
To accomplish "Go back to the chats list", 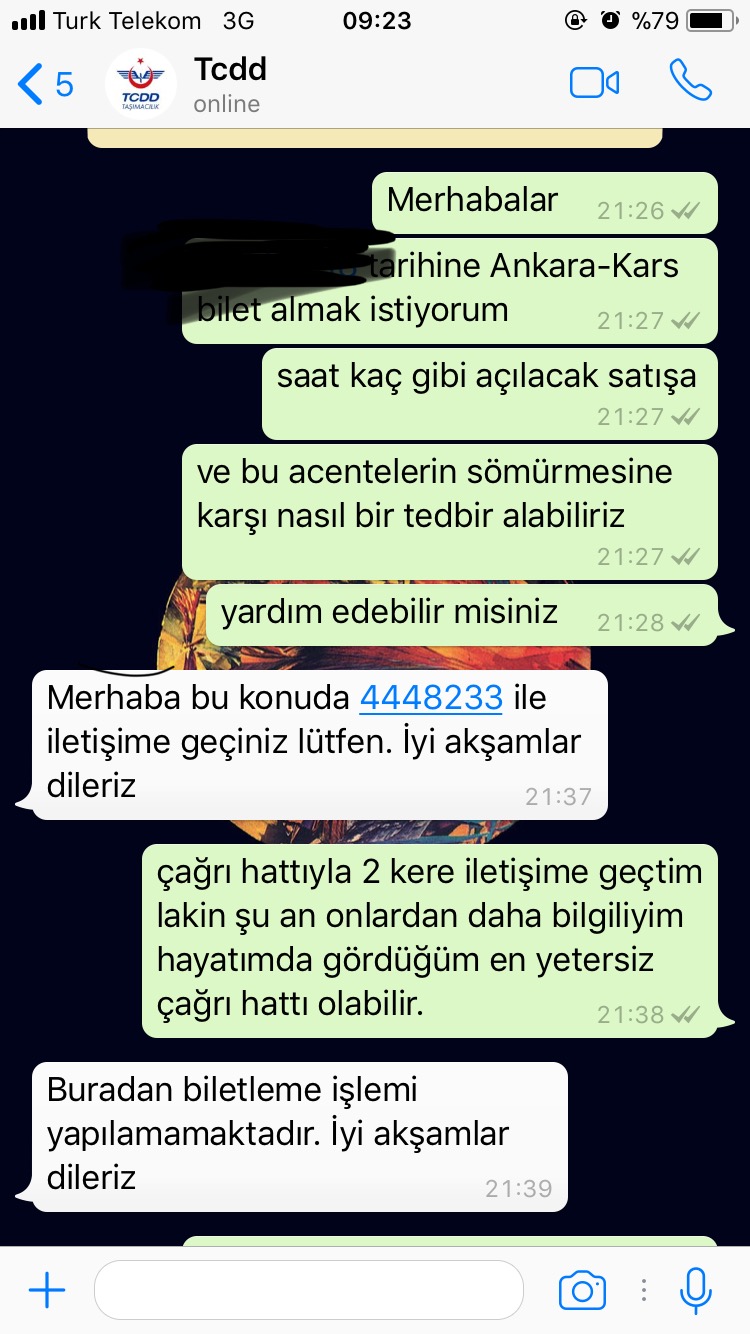I will tap(45, 84).
